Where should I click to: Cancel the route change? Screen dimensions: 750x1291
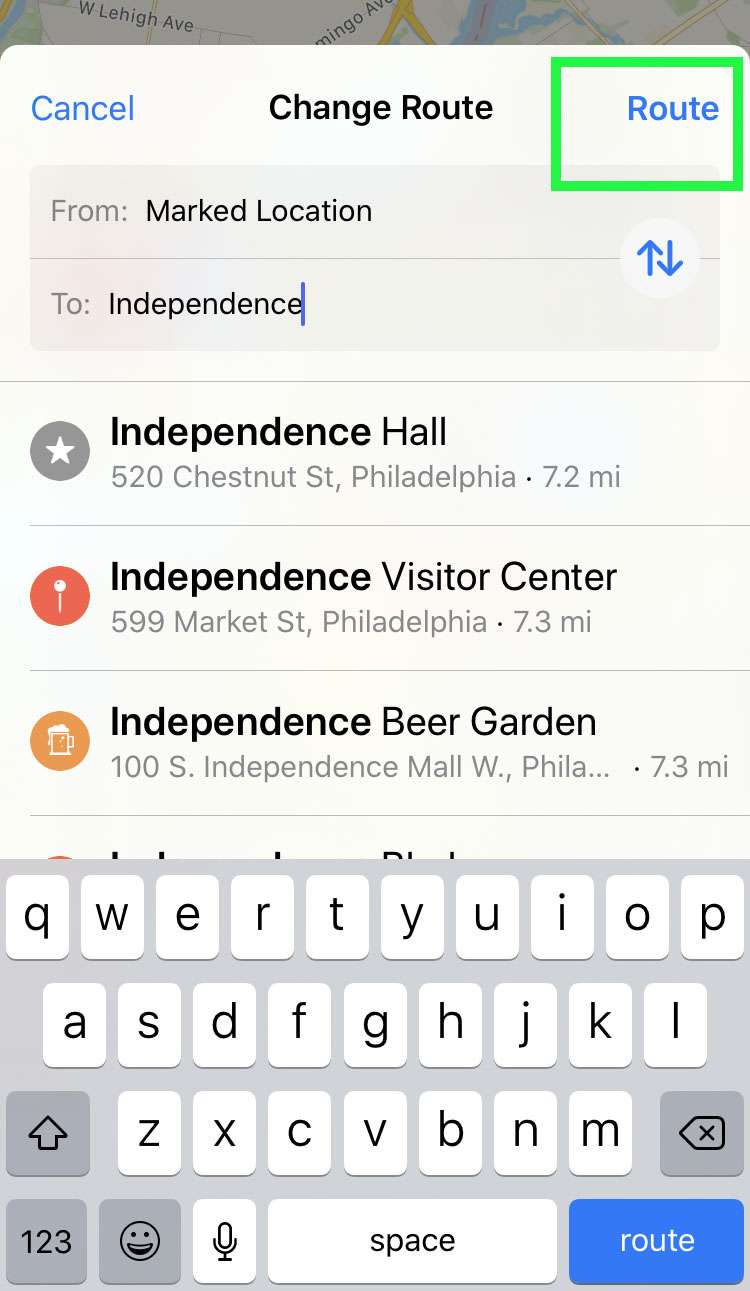(x=83, y=108)
